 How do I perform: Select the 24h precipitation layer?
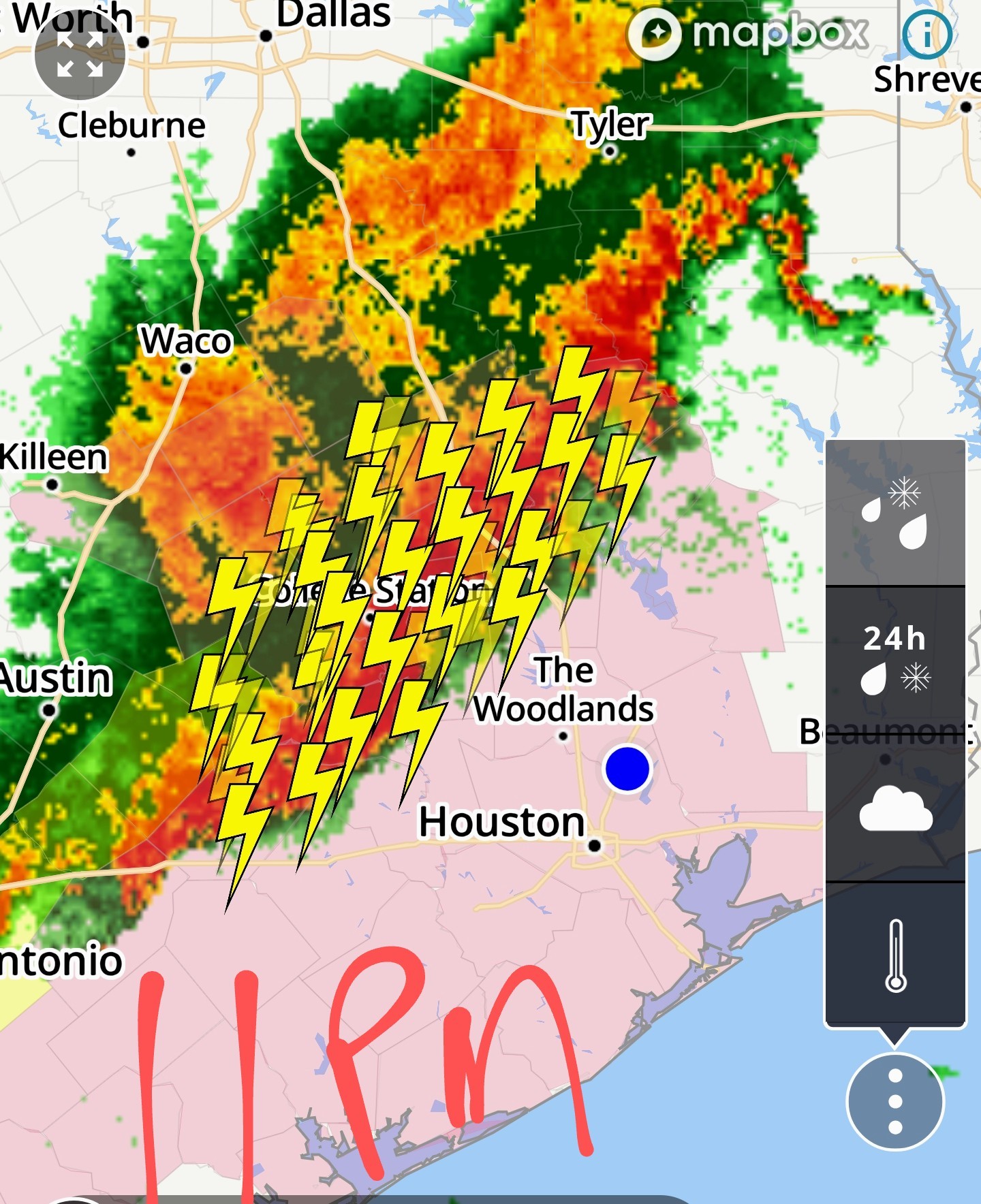[895, 659]
